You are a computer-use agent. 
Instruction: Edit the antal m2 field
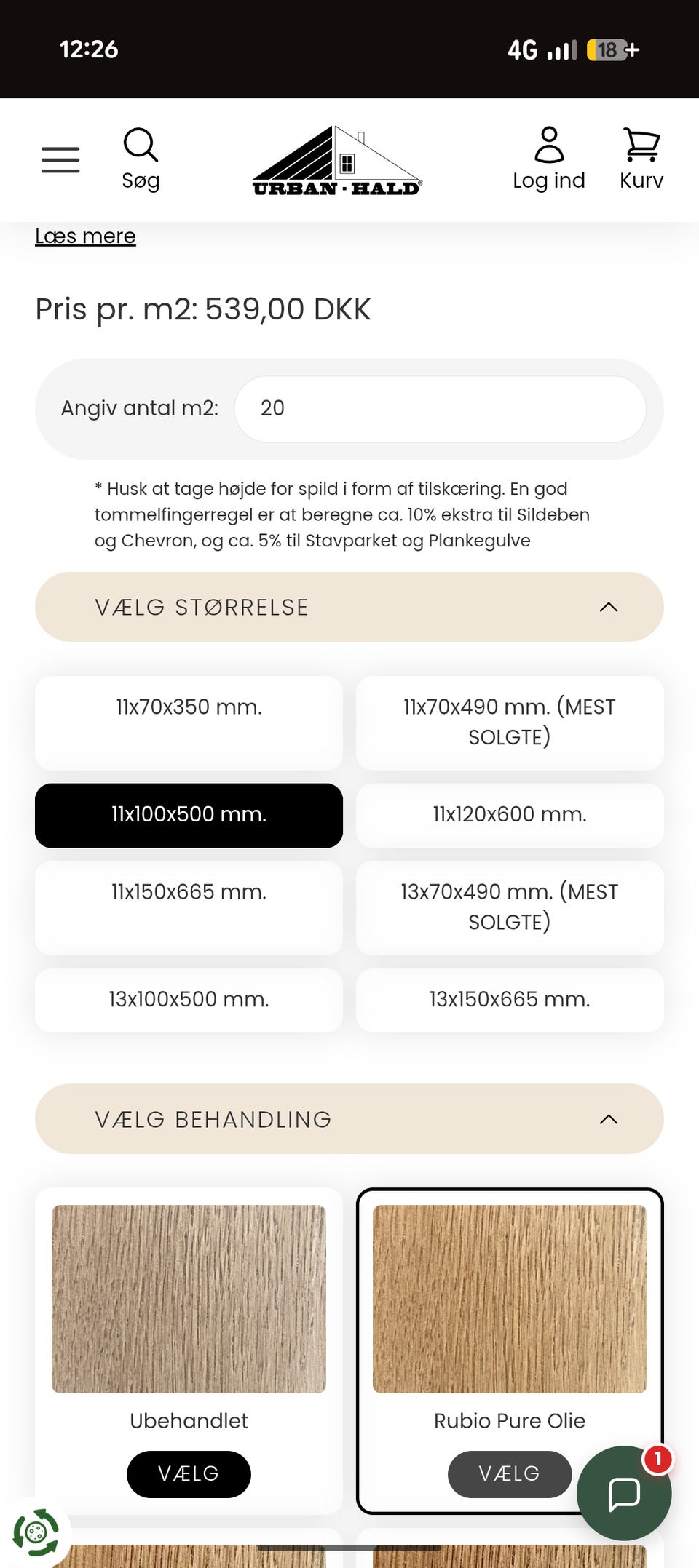tap(440, 408)
